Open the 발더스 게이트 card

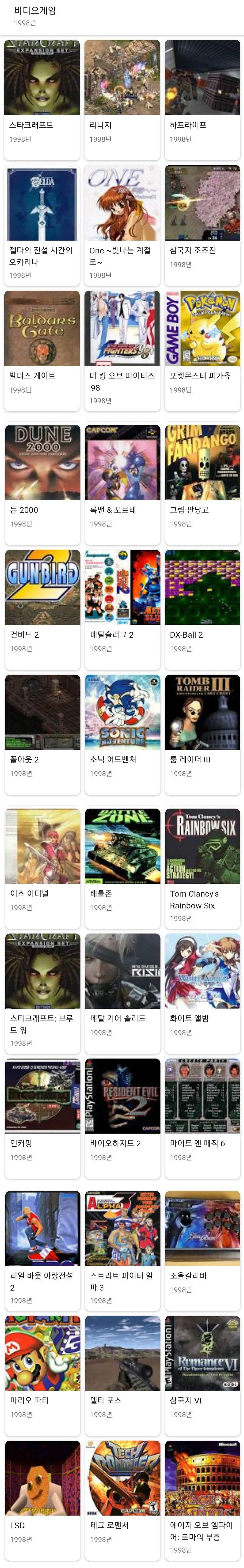click(42, 350)
